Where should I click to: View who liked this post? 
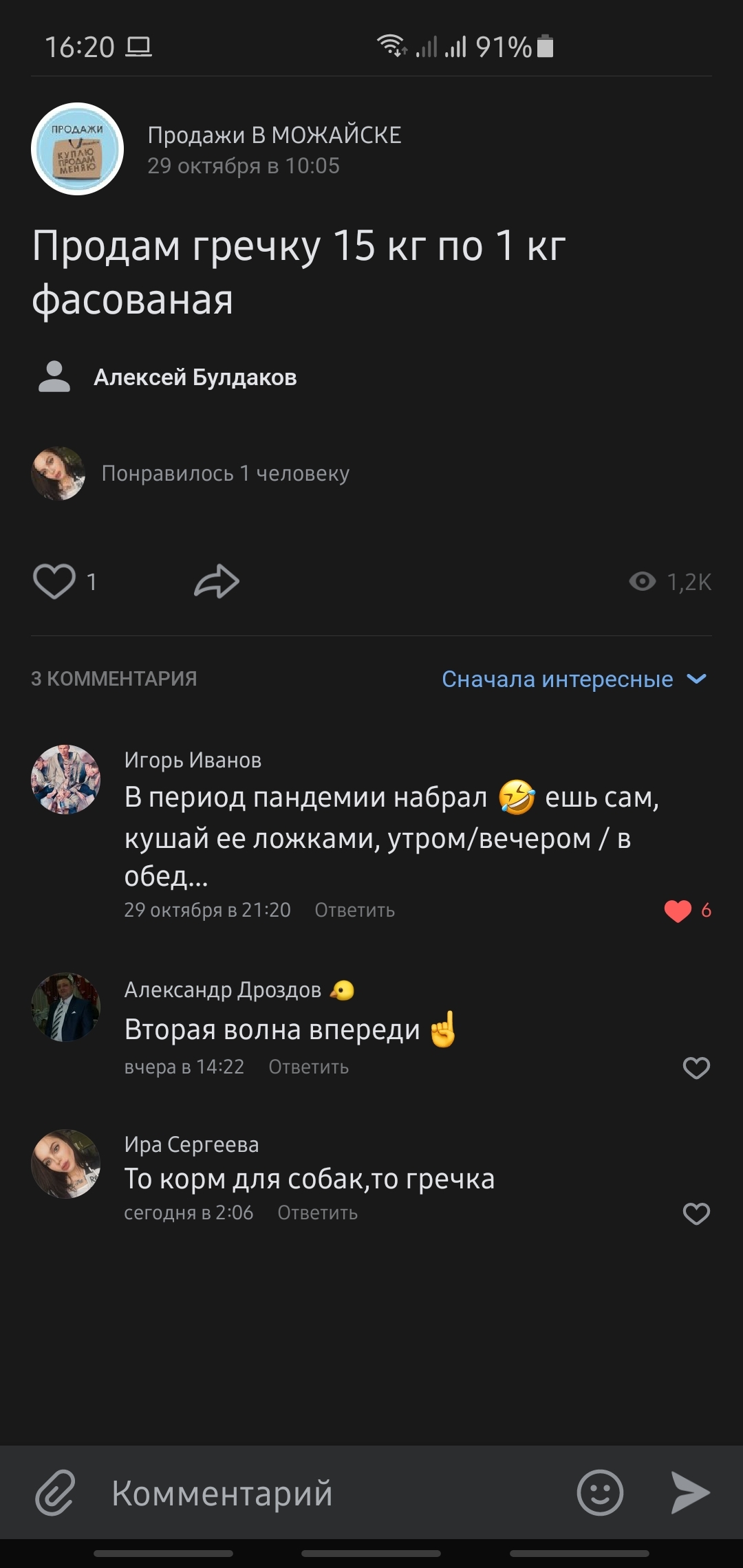coord(225,474)
